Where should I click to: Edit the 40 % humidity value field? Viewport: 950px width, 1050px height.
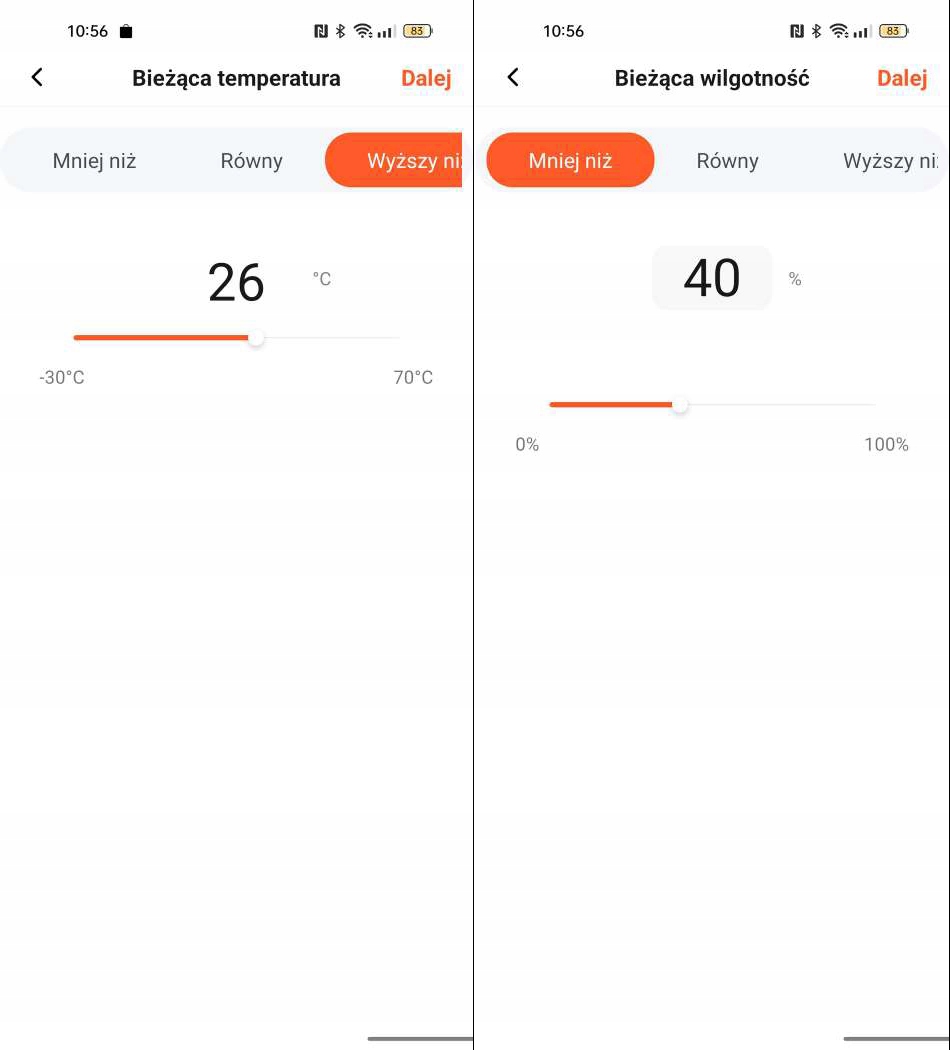[712, 278]
